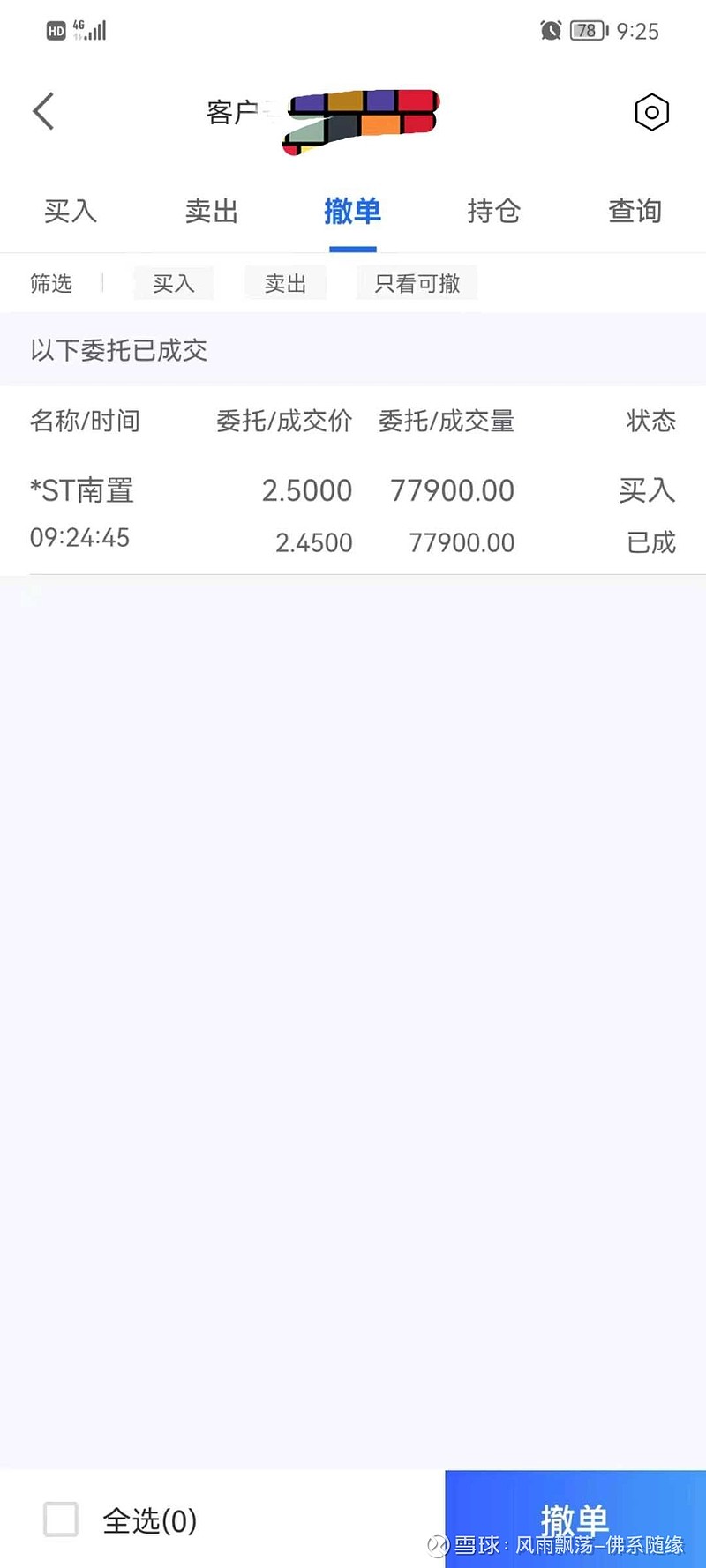
Task: Tap the blue 撤单 button
Action: (575, 1519)
